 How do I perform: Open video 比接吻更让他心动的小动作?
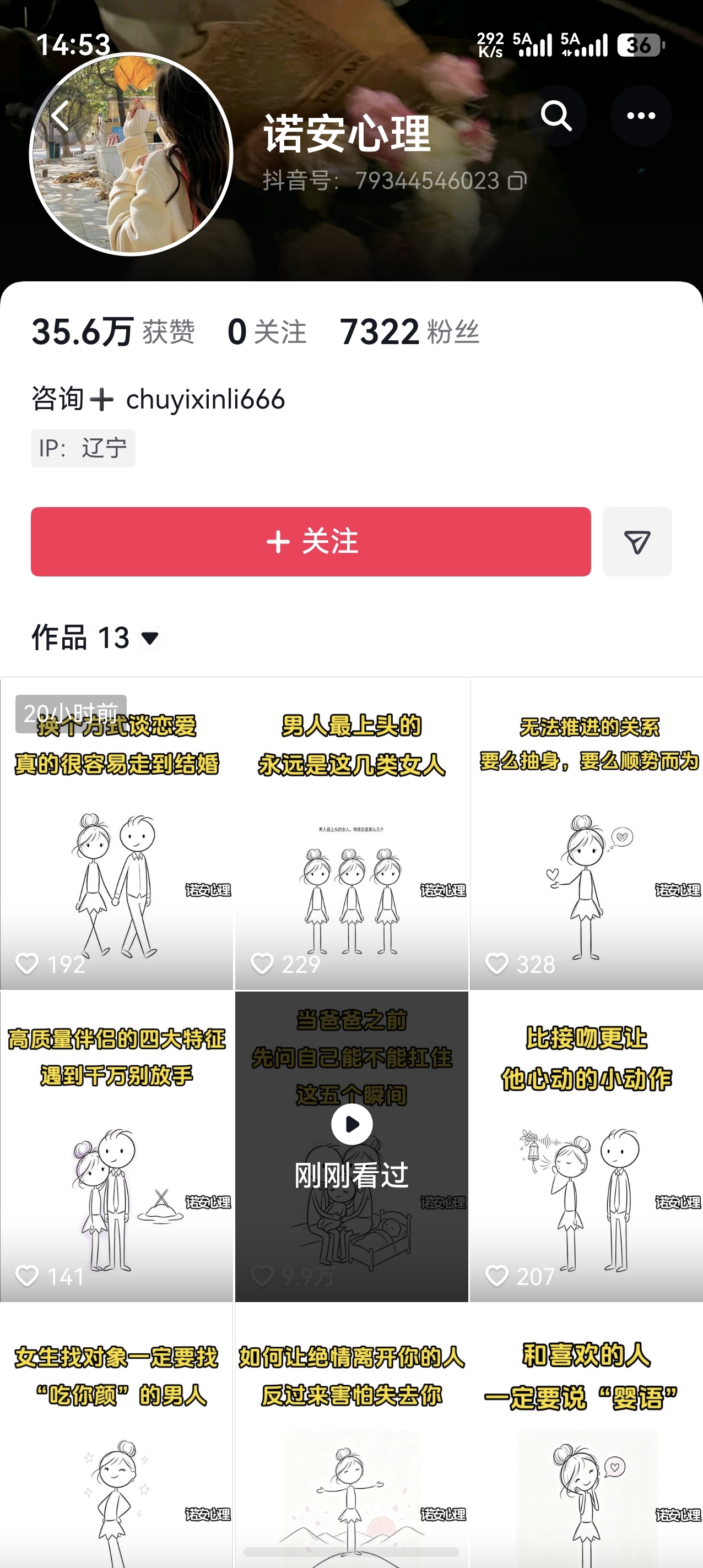tap(587, 1146)
